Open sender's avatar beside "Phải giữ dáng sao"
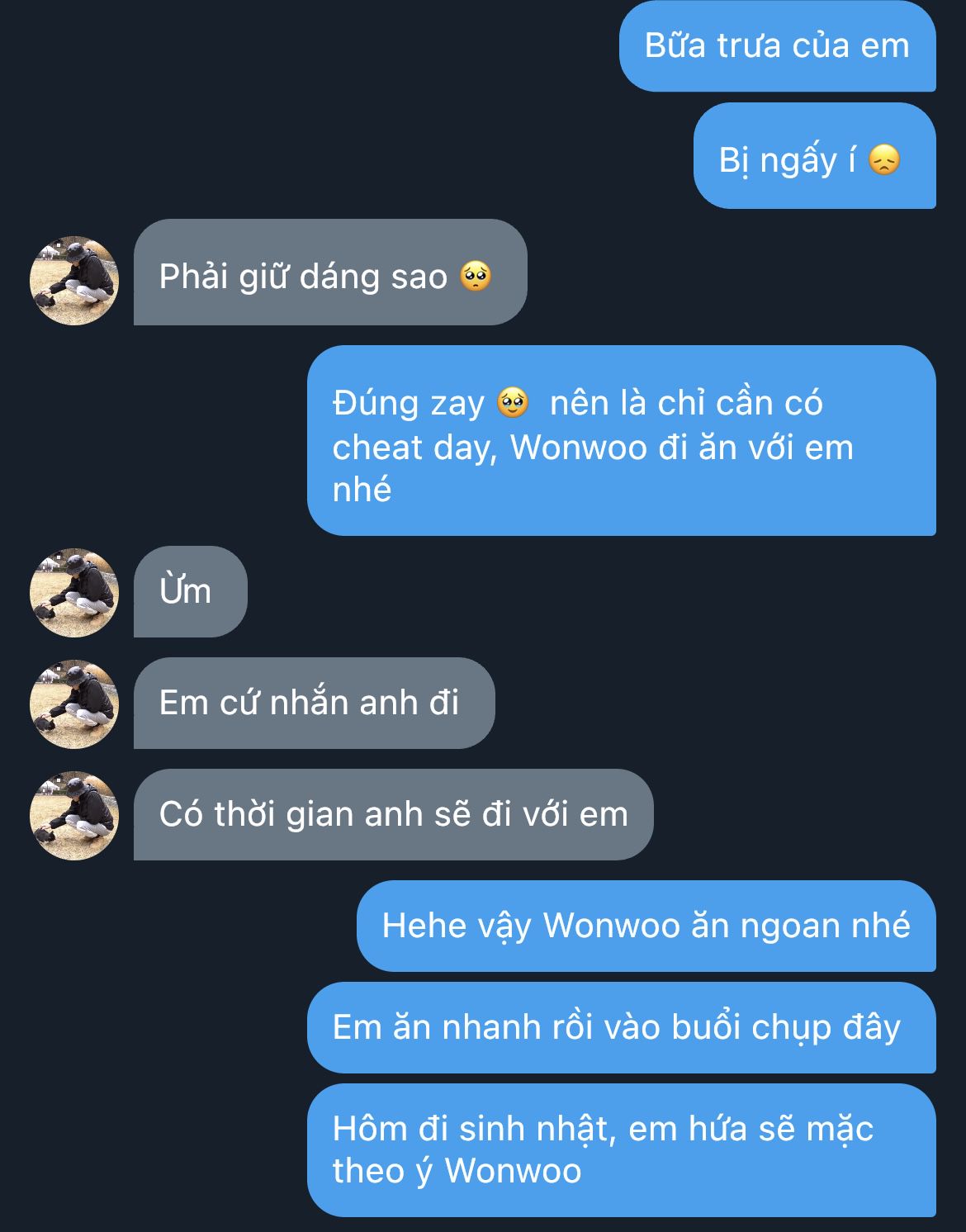966x1232 pixels. (74, 281)
